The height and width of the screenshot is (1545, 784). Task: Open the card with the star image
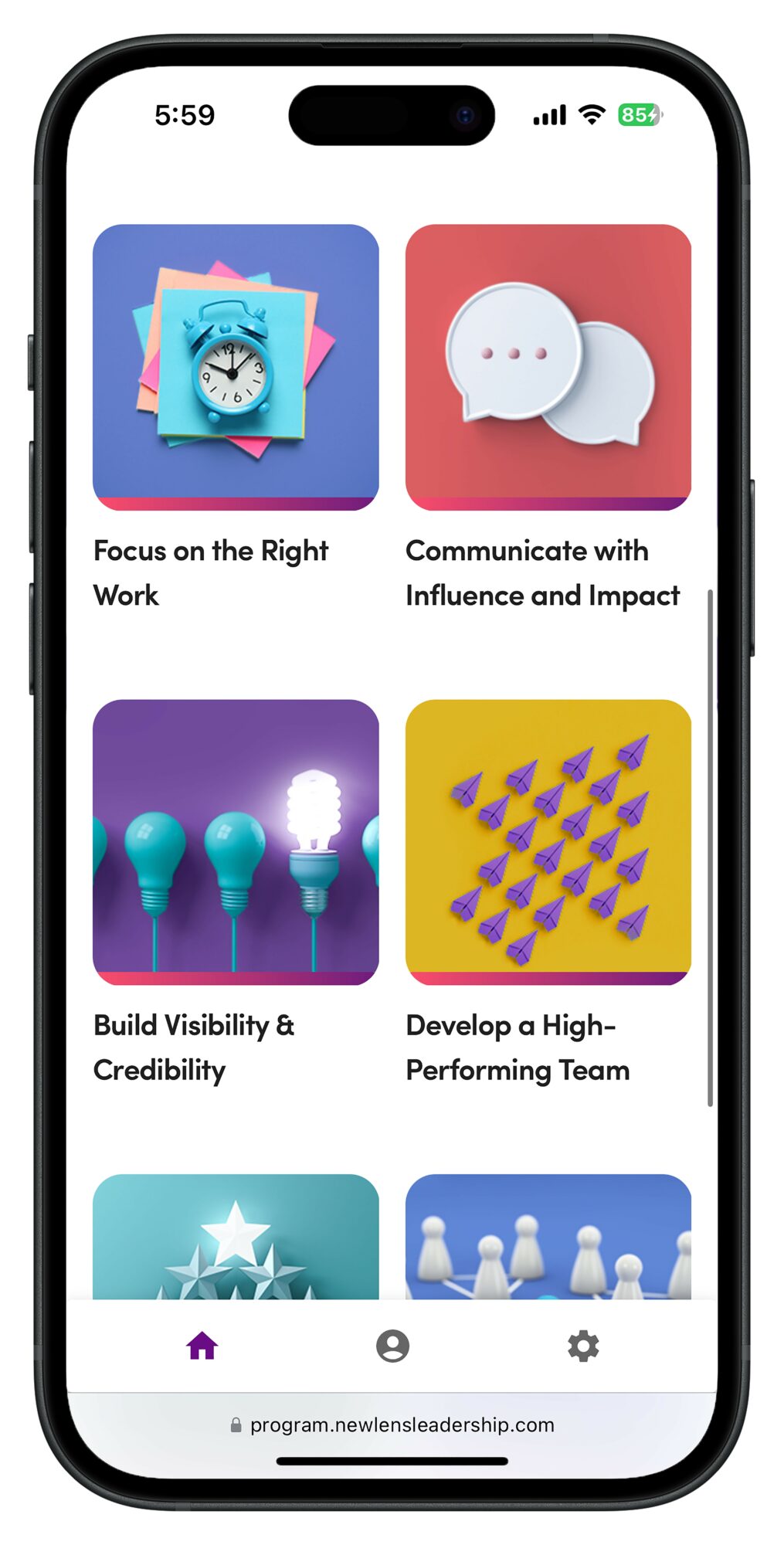(236, 1236)
